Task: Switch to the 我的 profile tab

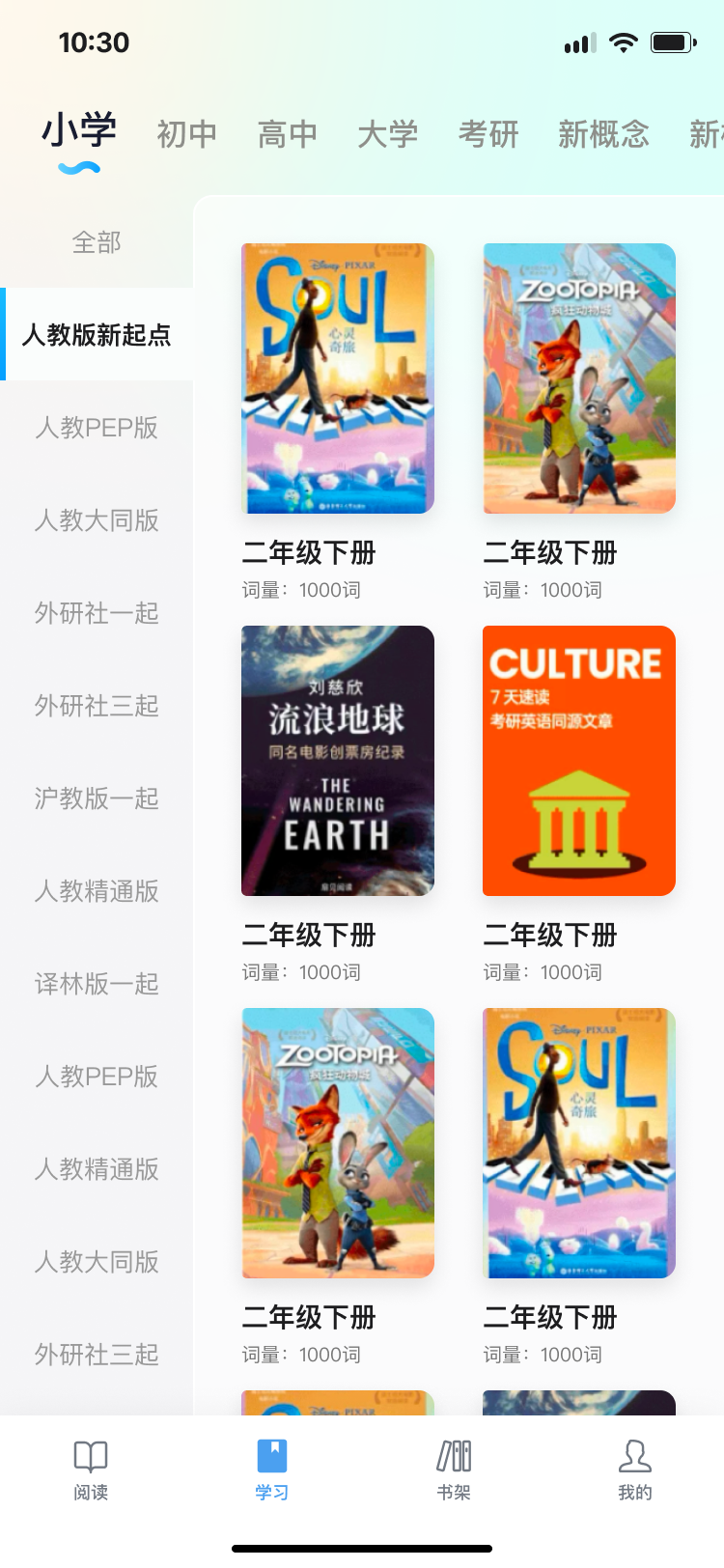Action: [634, 1469]
